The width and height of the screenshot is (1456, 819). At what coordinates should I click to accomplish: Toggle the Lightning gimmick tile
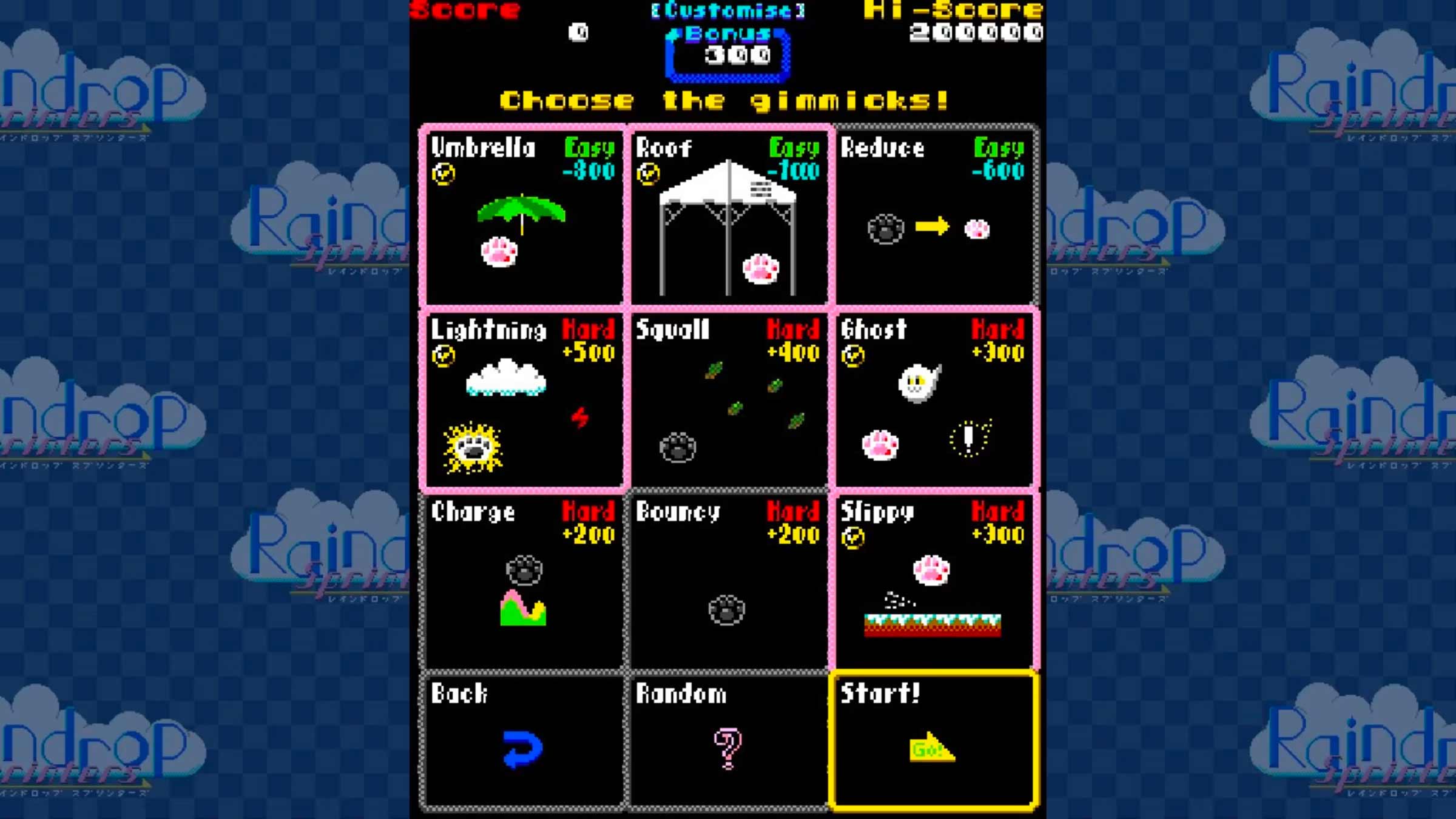(x=523, y=399)
